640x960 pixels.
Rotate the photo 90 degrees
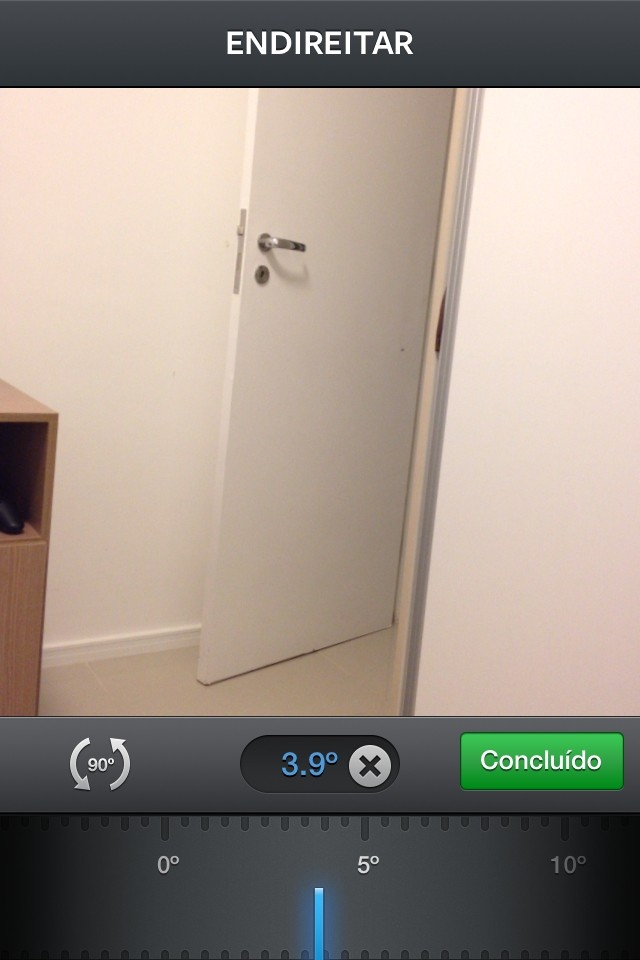pos(100,764)
